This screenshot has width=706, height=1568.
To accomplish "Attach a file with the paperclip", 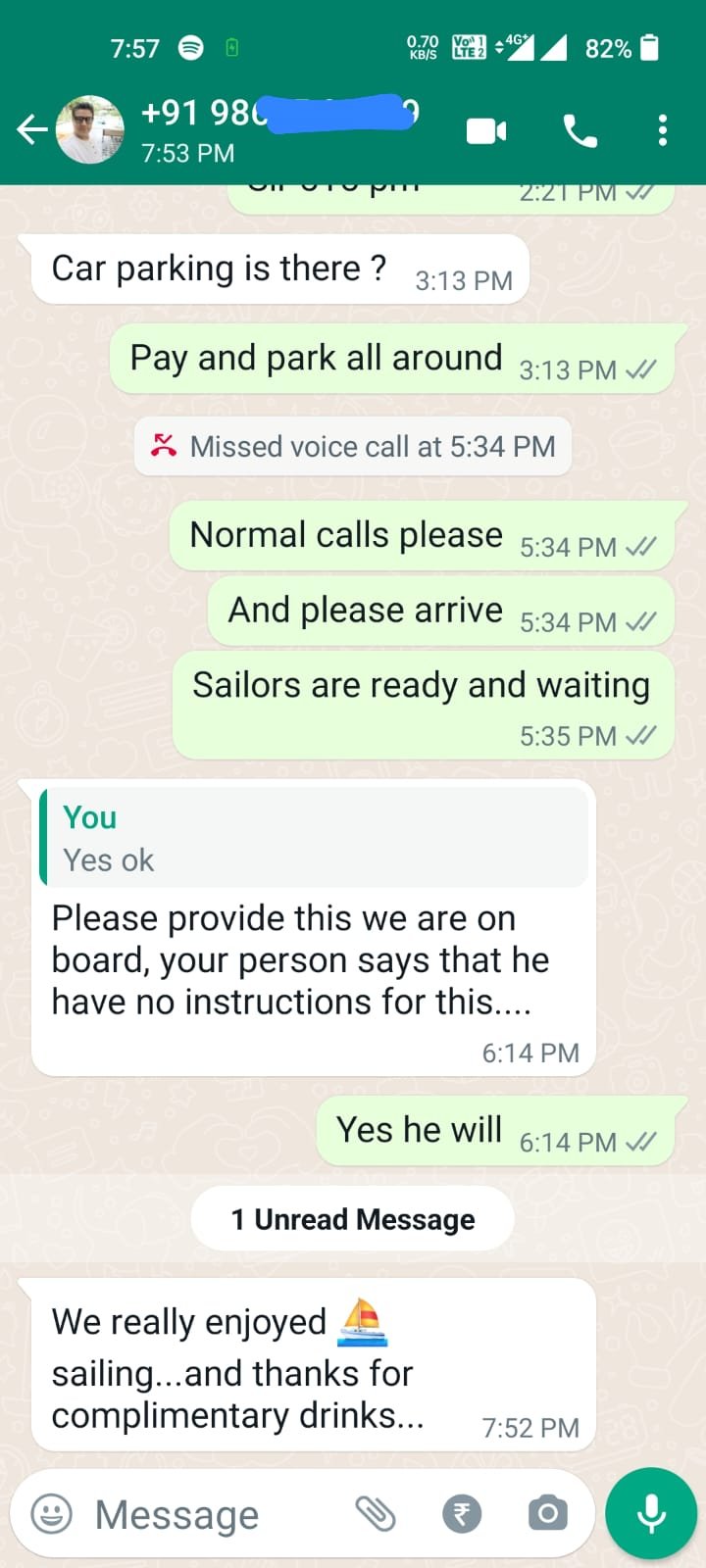I will click(375, 1514).
